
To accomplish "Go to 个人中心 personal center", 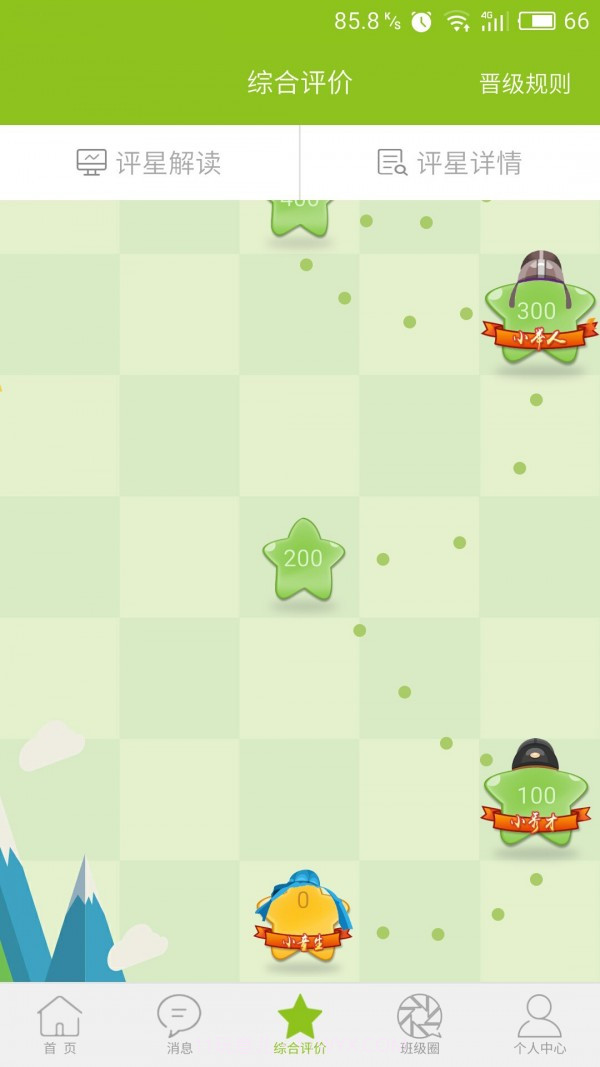I will (539, 1025).
